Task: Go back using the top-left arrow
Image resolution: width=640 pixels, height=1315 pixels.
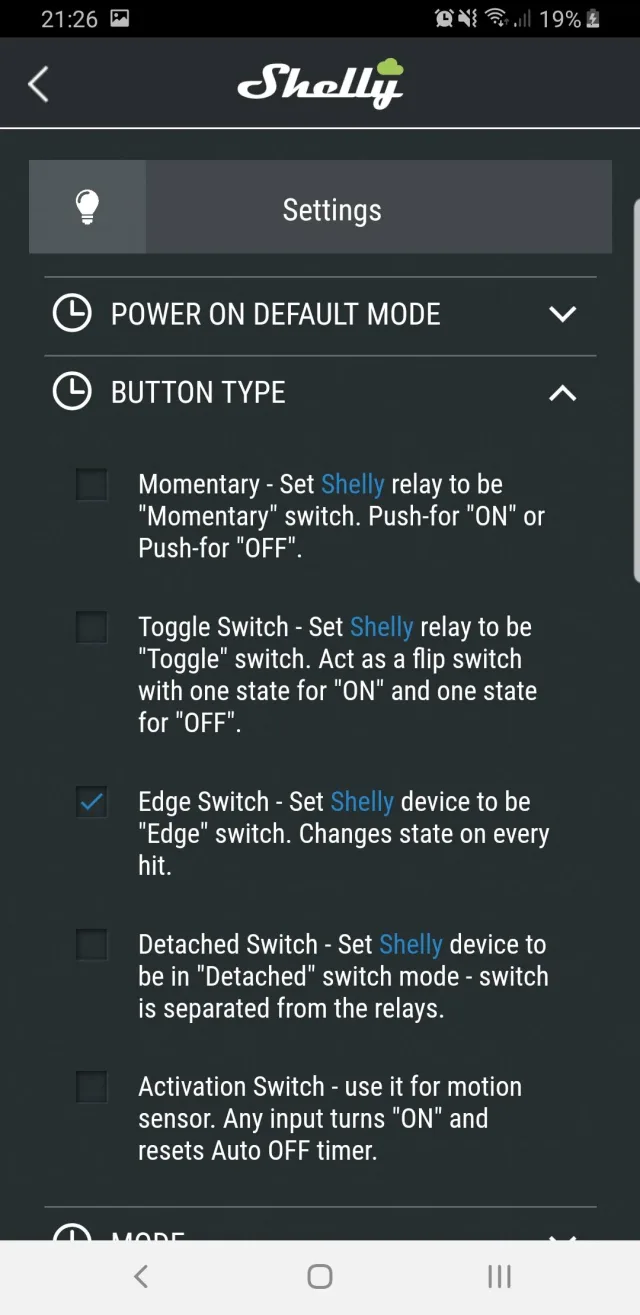Action: click(x=38, y=85)
